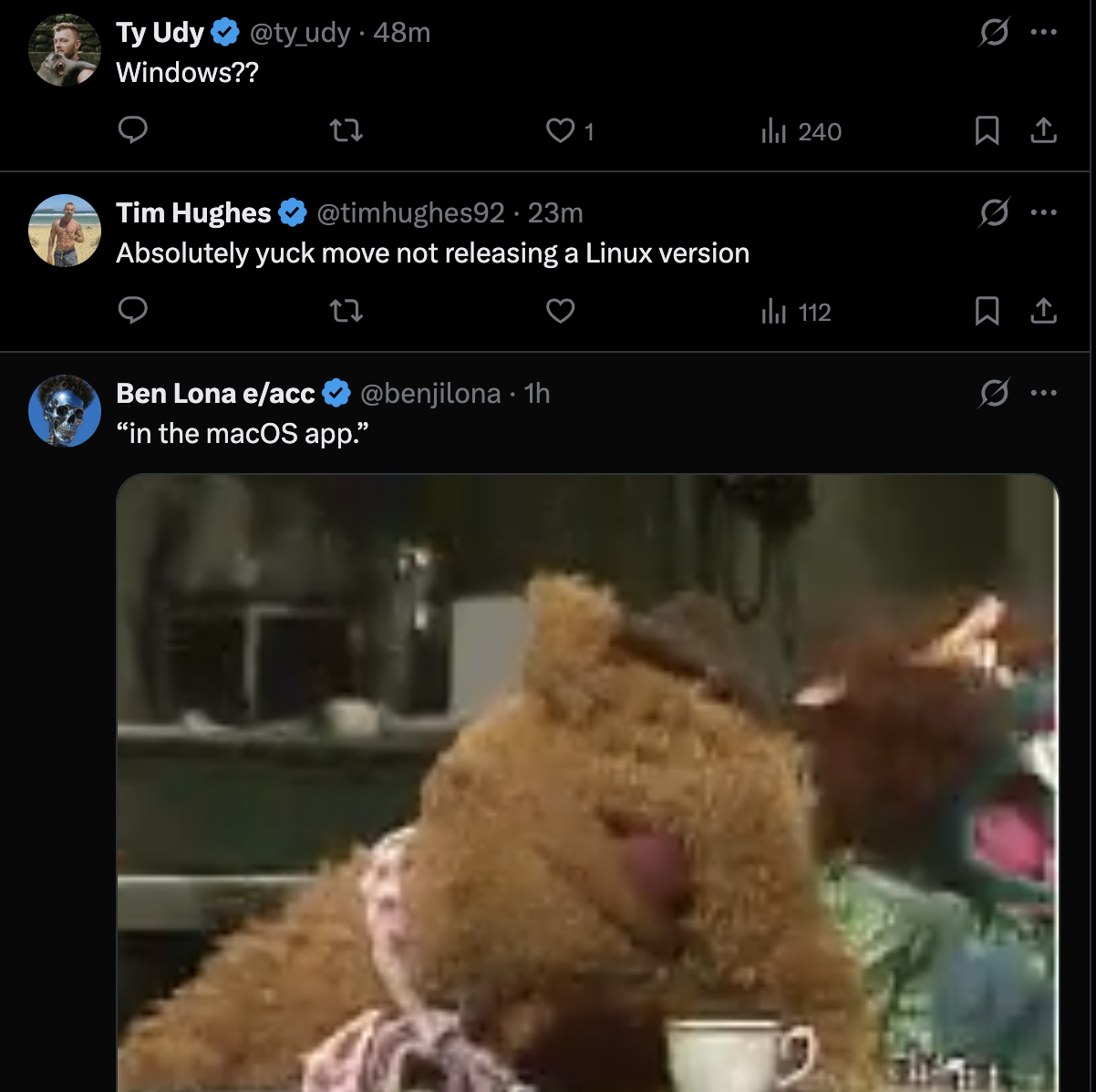Visit the @benjilona handle link
The image size is (1096, 1092).
click(x=430, y=394)
